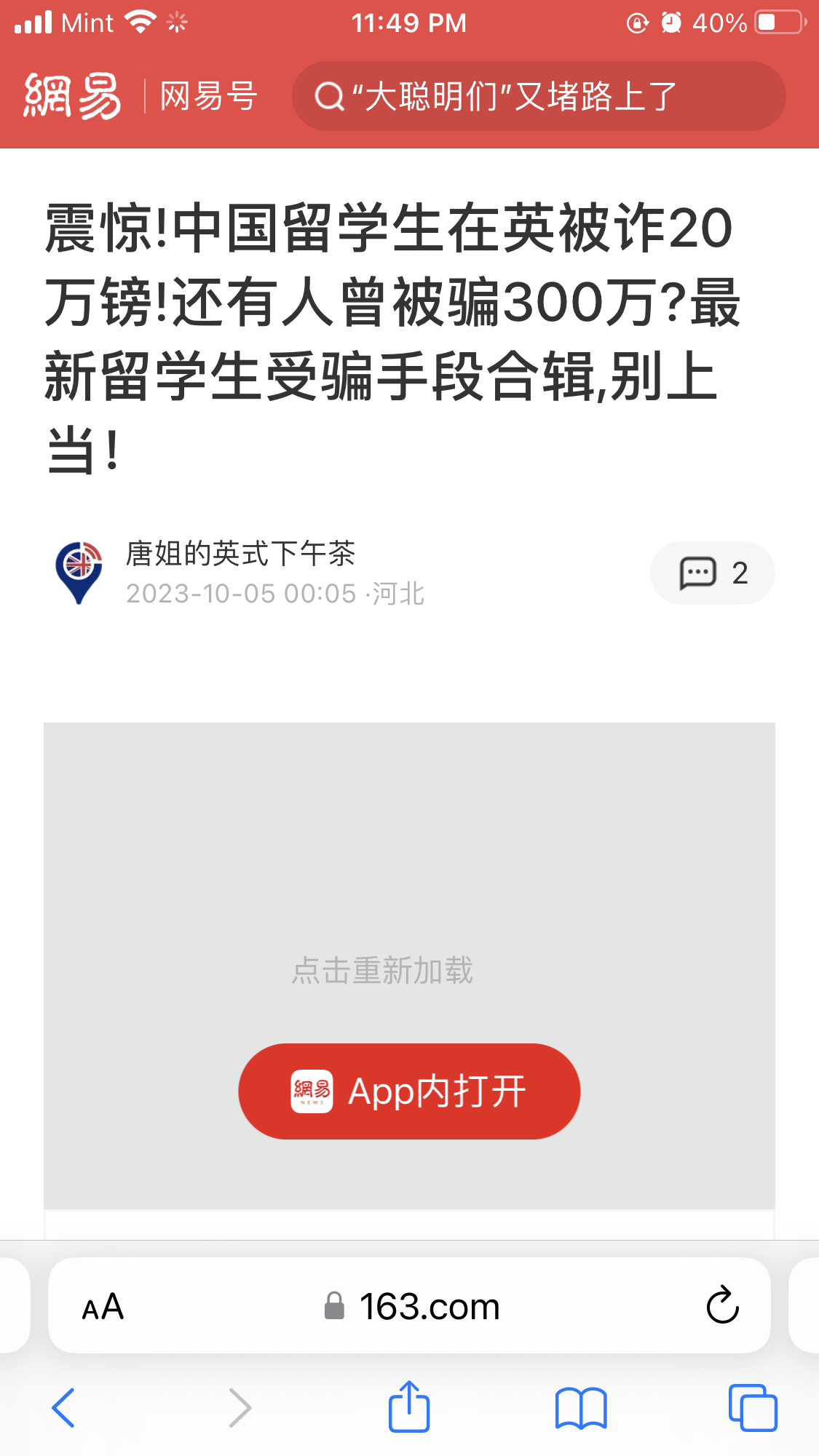Open the 网易号 channel link

(x=209, y=96)
